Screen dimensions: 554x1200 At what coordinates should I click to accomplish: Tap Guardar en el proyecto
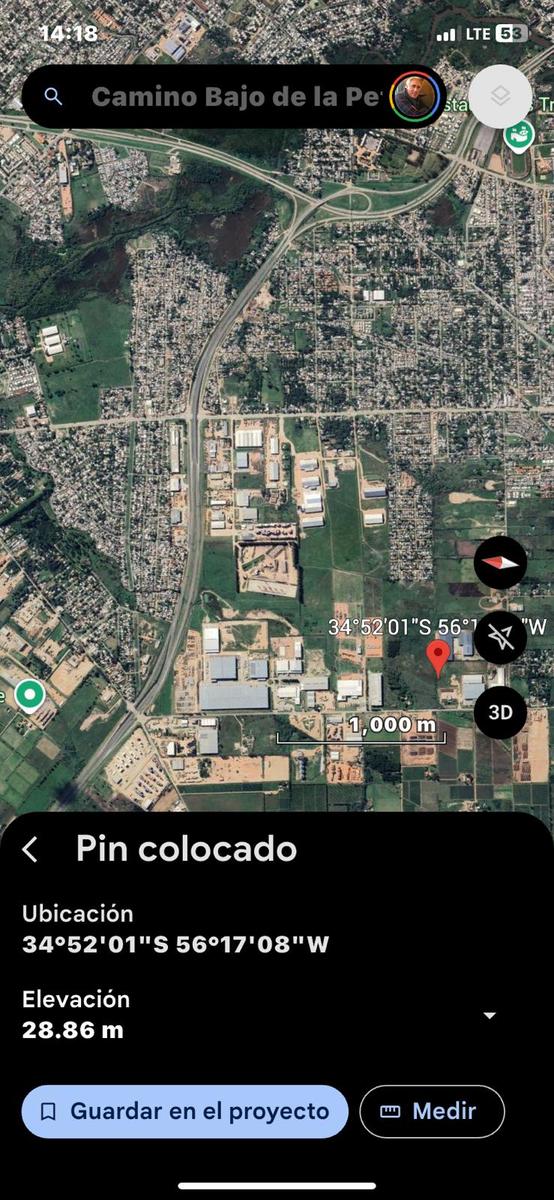coord(185,1111)
